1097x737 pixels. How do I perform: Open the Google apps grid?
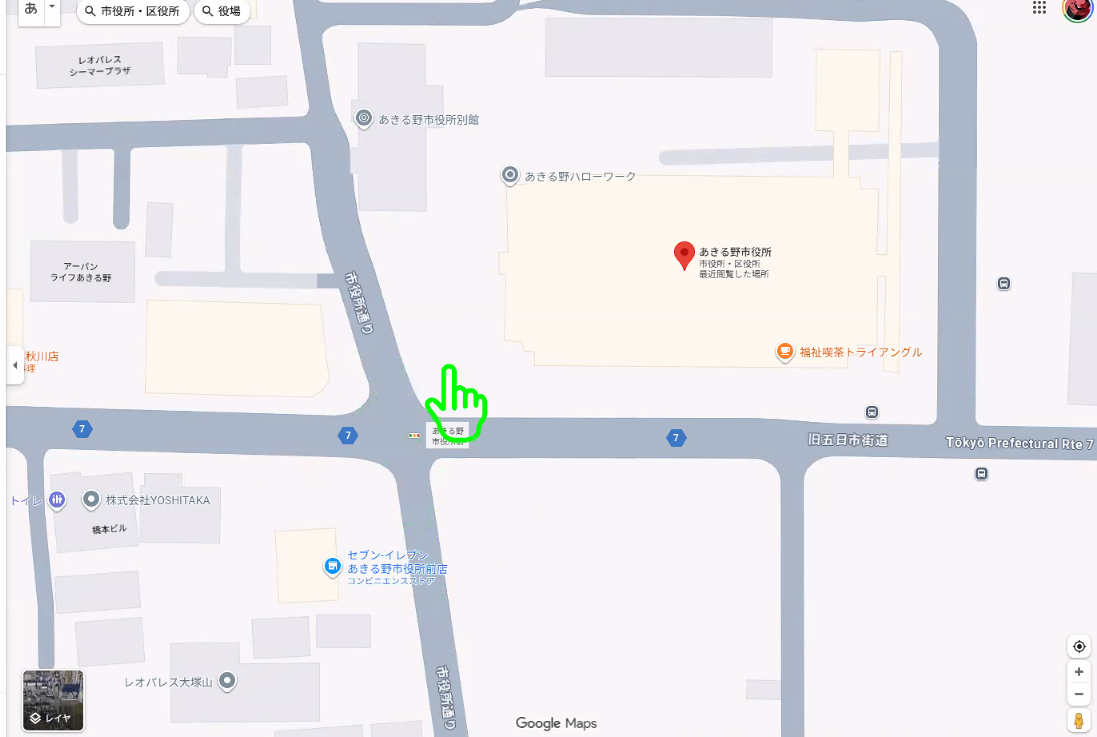point(1040,8)
